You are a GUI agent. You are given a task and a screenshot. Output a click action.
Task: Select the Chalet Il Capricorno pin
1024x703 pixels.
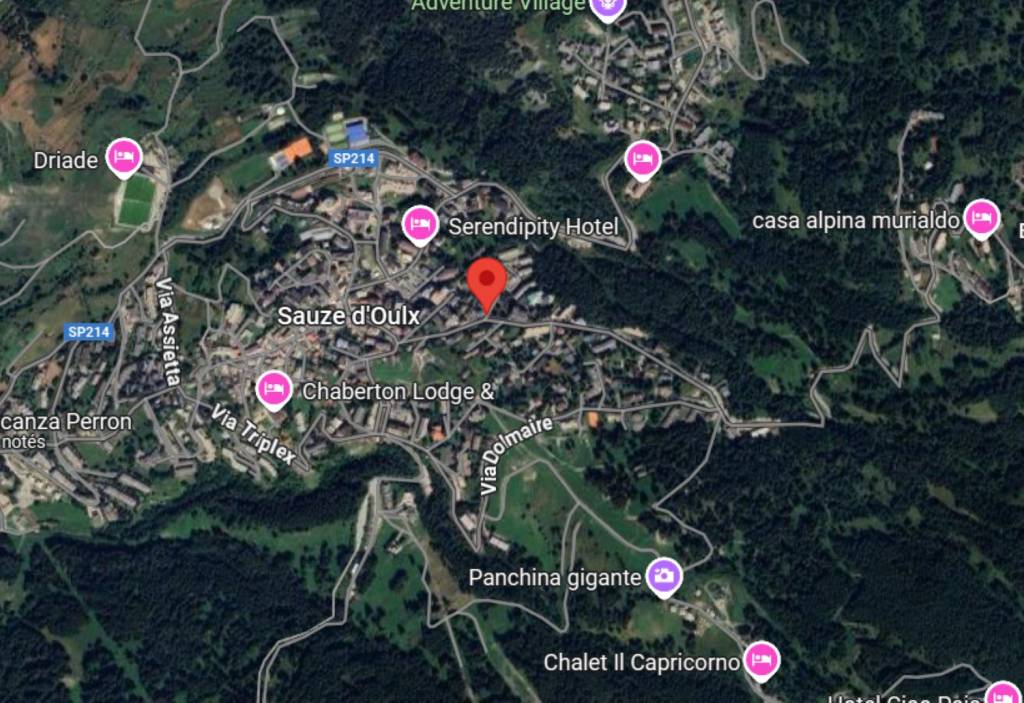pos(761,659)
